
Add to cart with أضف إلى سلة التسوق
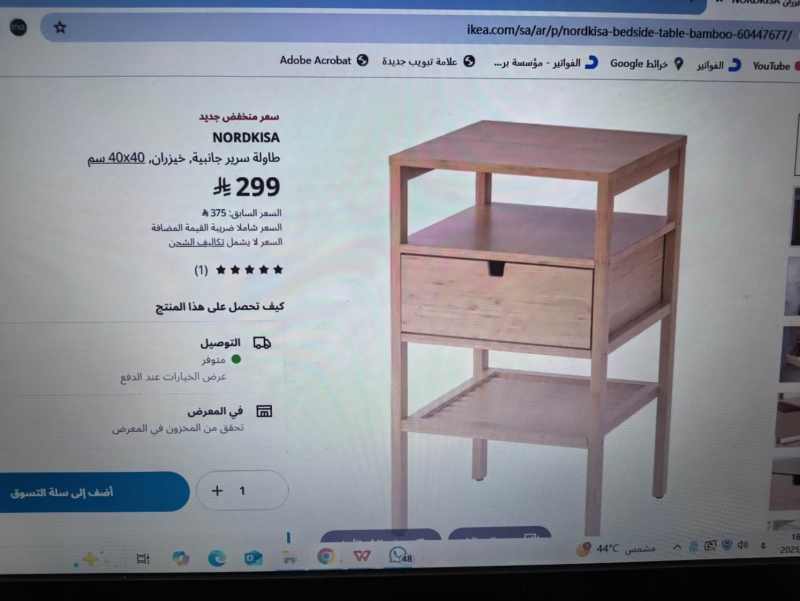point(70,492)
